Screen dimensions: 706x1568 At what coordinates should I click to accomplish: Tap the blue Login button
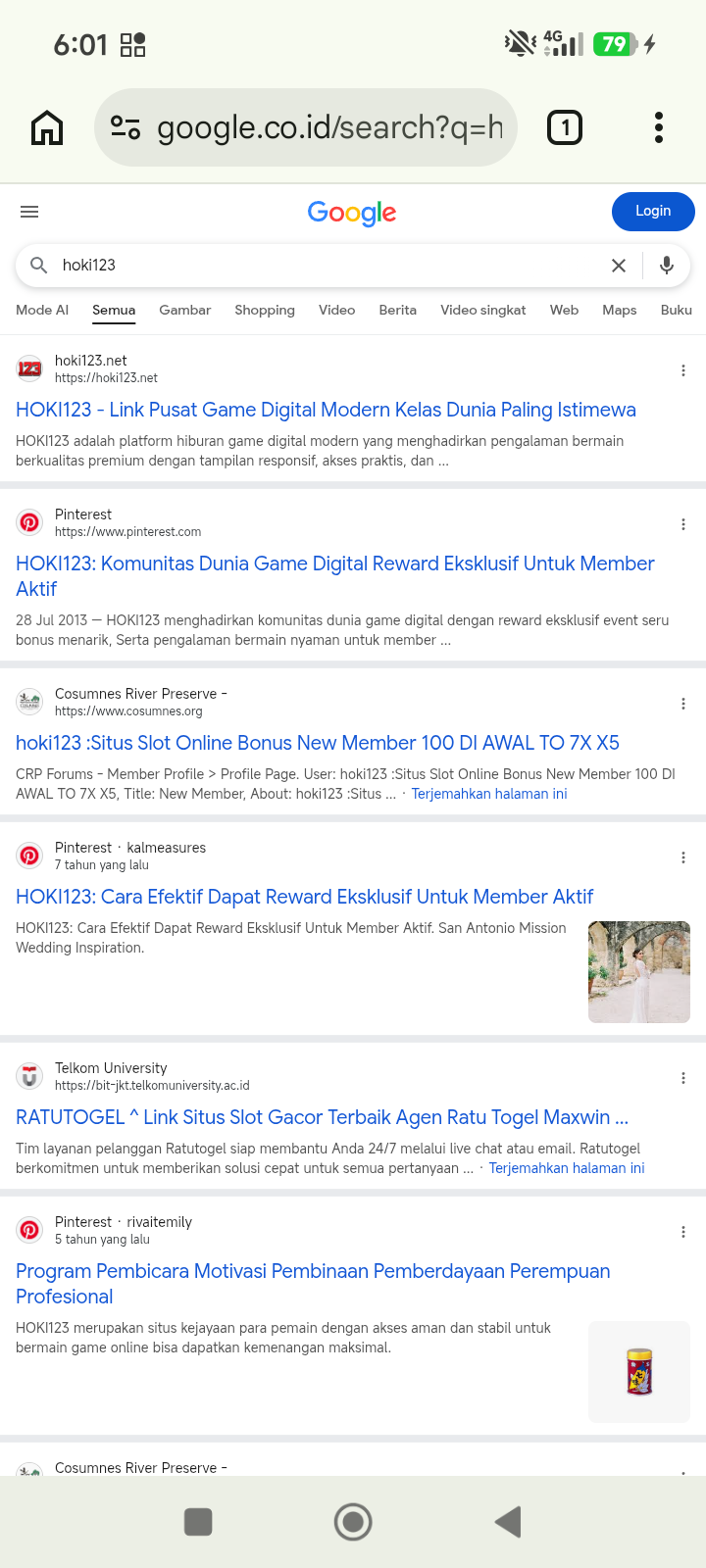tap(653, 212)
